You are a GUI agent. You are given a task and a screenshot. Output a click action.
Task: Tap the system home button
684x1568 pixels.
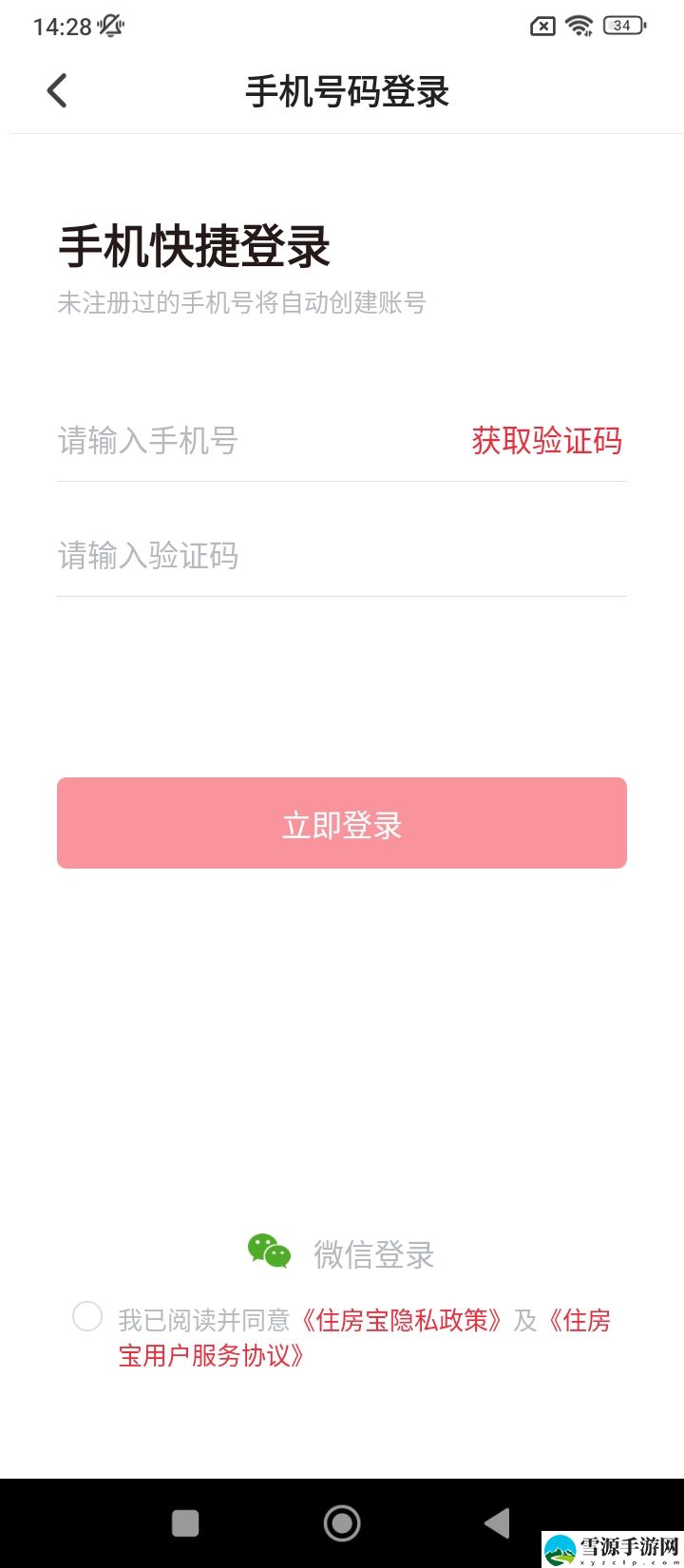tap(342, 1523)
